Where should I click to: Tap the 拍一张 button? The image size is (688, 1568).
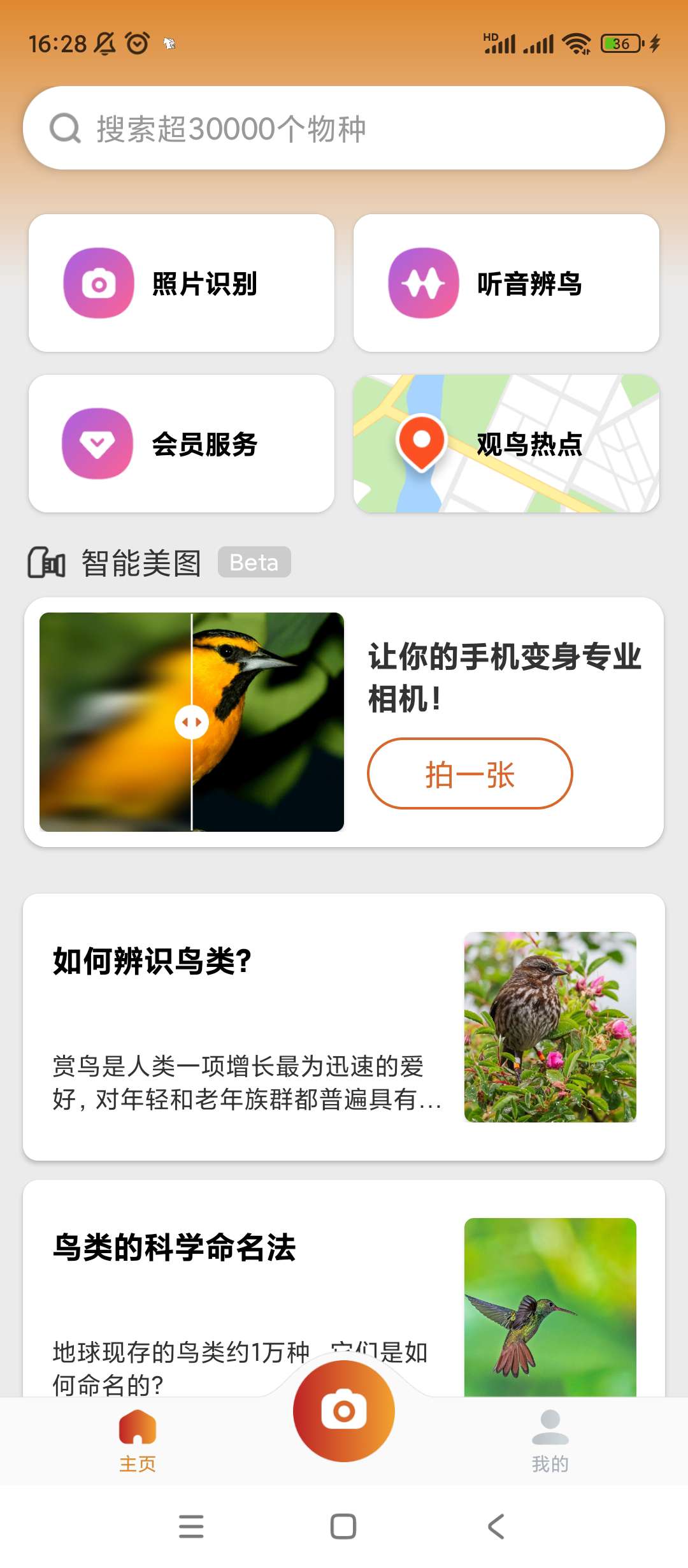[x=469, y=774]
